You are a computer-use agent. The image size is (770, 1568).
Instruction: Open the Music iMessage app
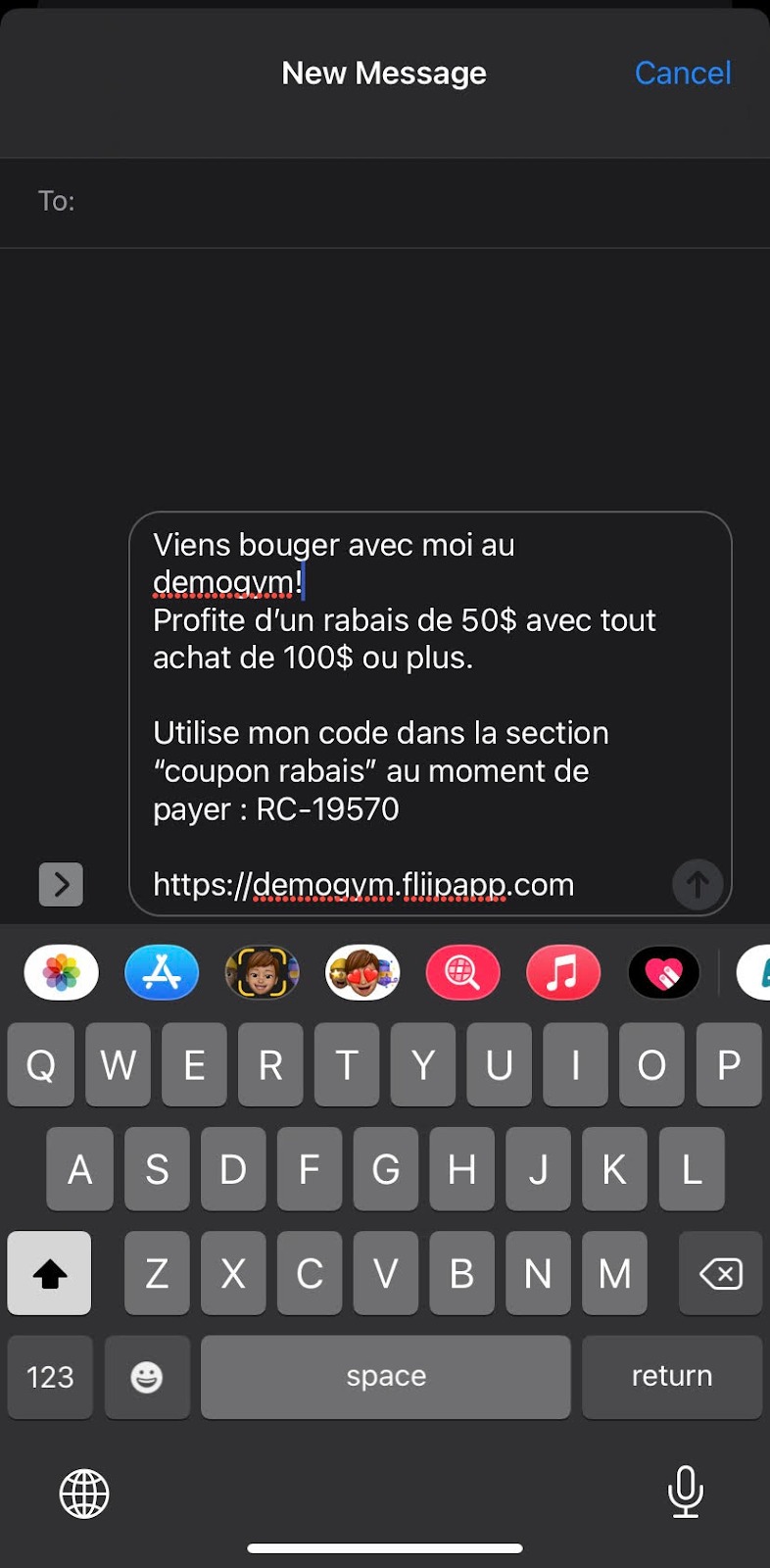click(x=563, y=972)
